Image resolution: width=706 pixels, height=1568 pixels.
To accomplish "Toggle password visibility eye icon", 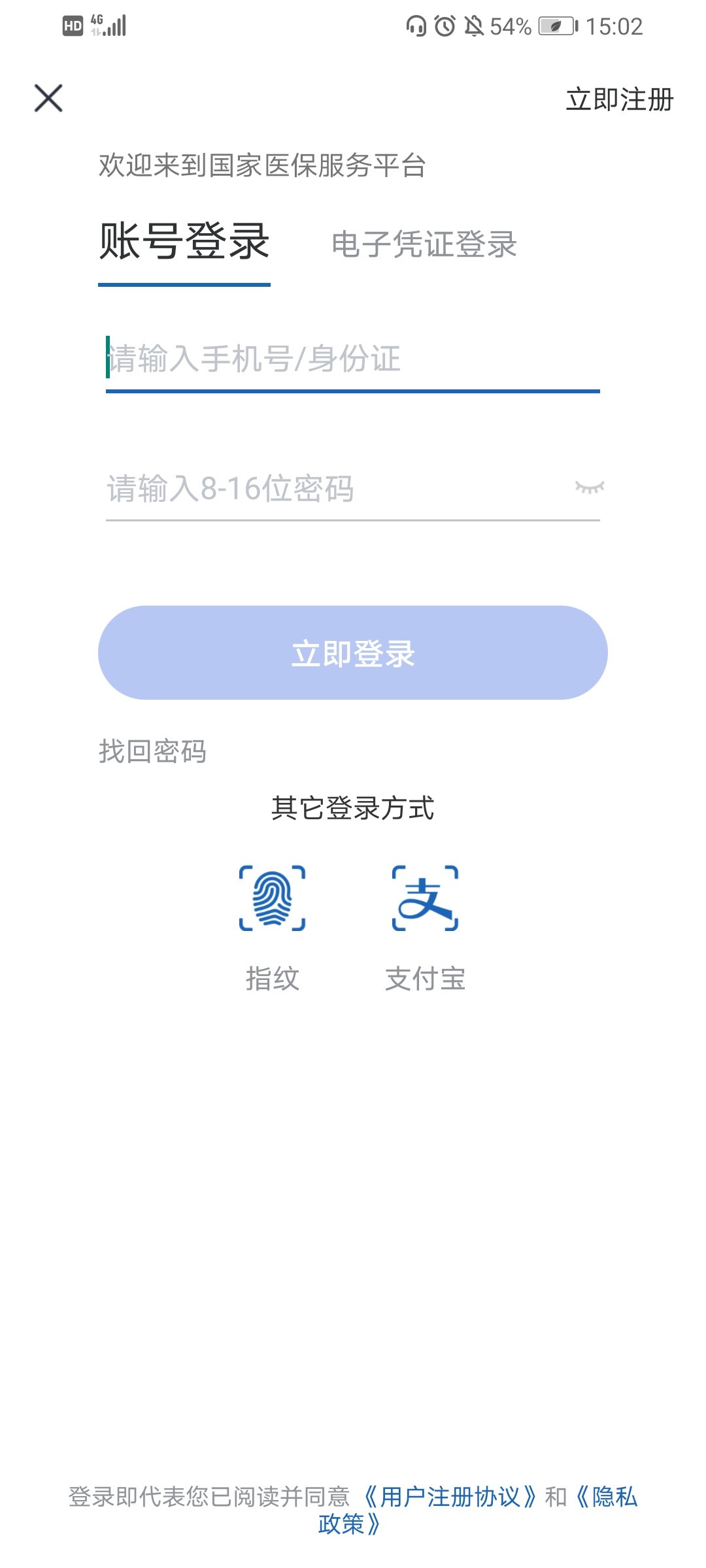I will point(589,487).
